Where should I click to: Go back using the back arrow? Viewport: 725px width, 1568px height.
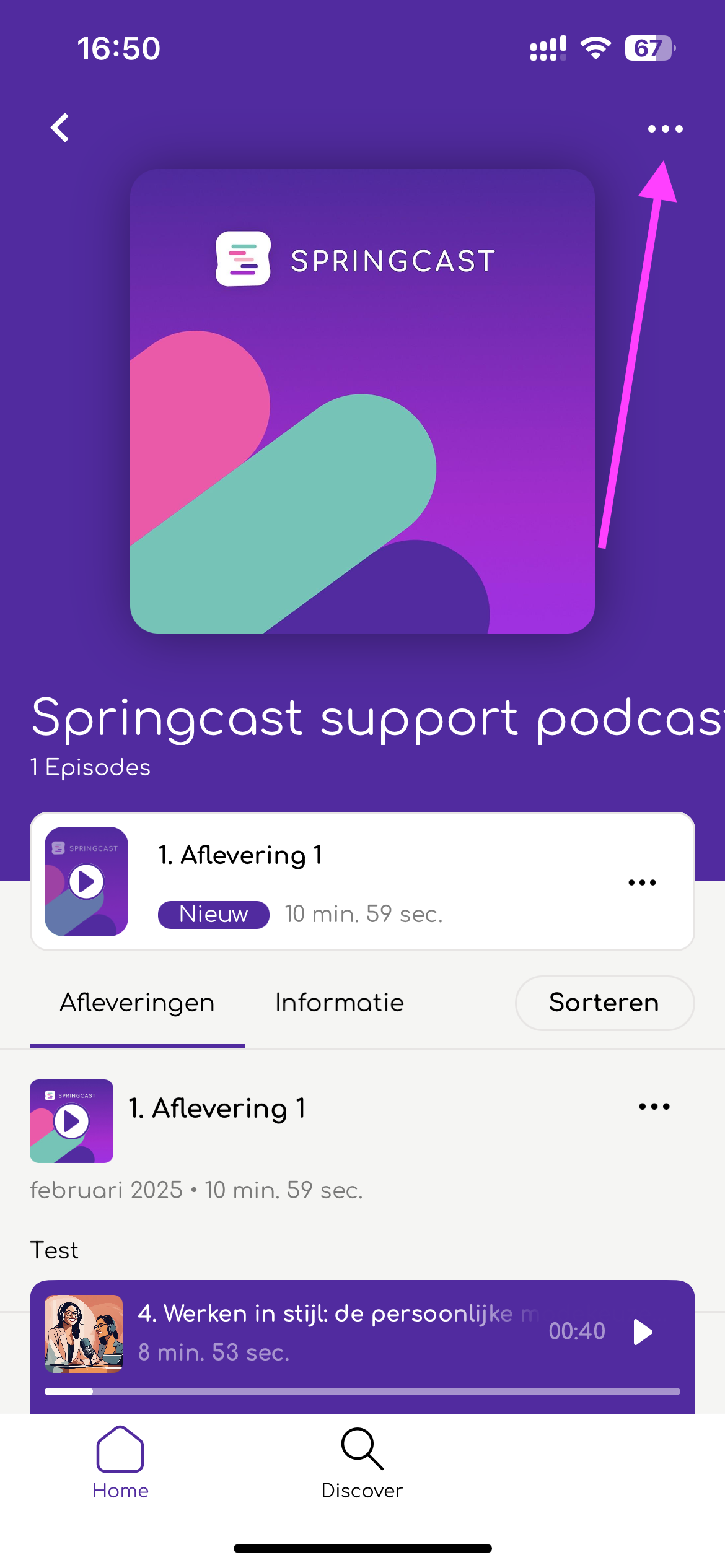(60, 128)
